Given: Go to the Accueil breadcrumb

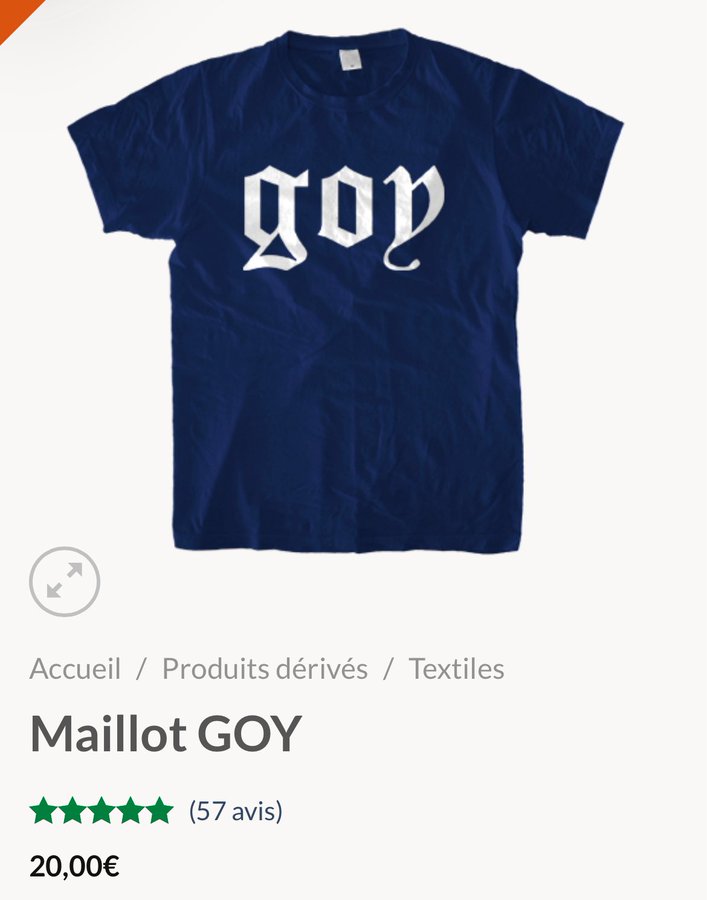Looking at the screenshot, I should pyautogui.click(x=75, y=669).
